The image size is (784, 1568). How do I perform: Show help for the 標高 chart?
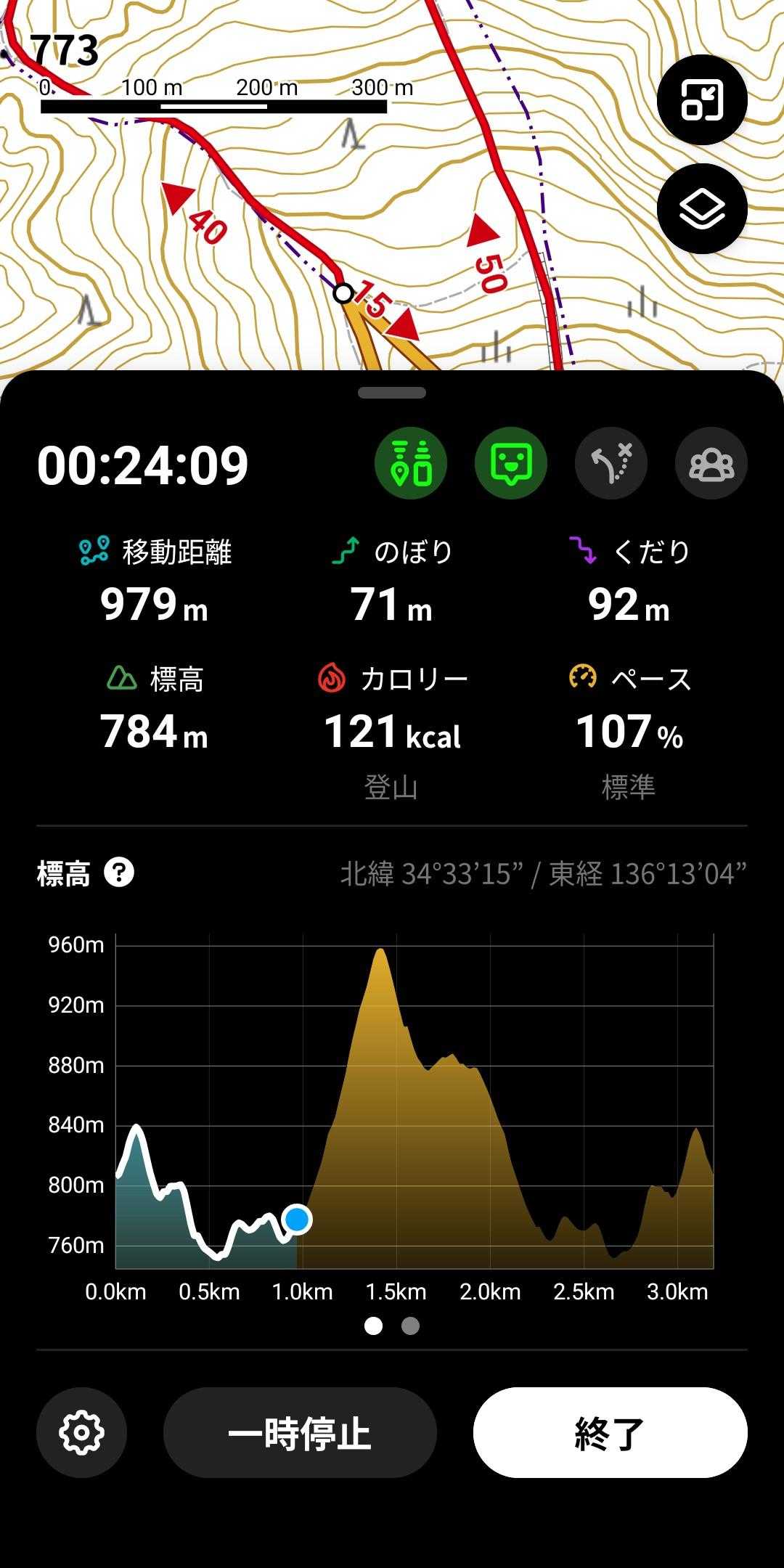tap(119, 873)
